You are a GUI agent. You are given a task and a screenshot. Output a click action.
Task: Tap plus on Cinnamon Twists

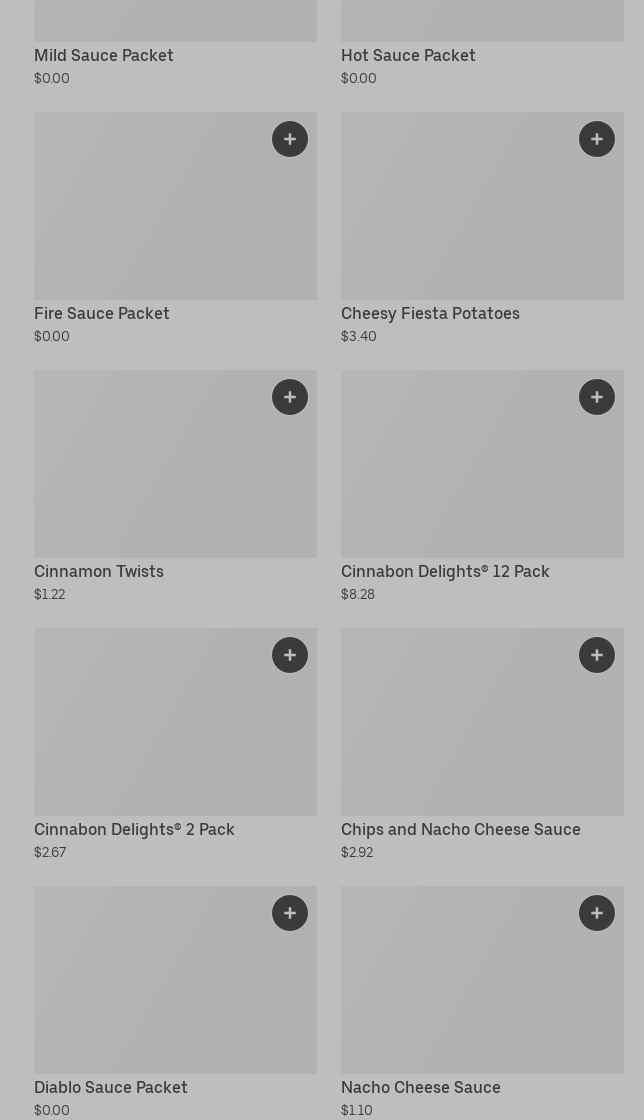290,397
